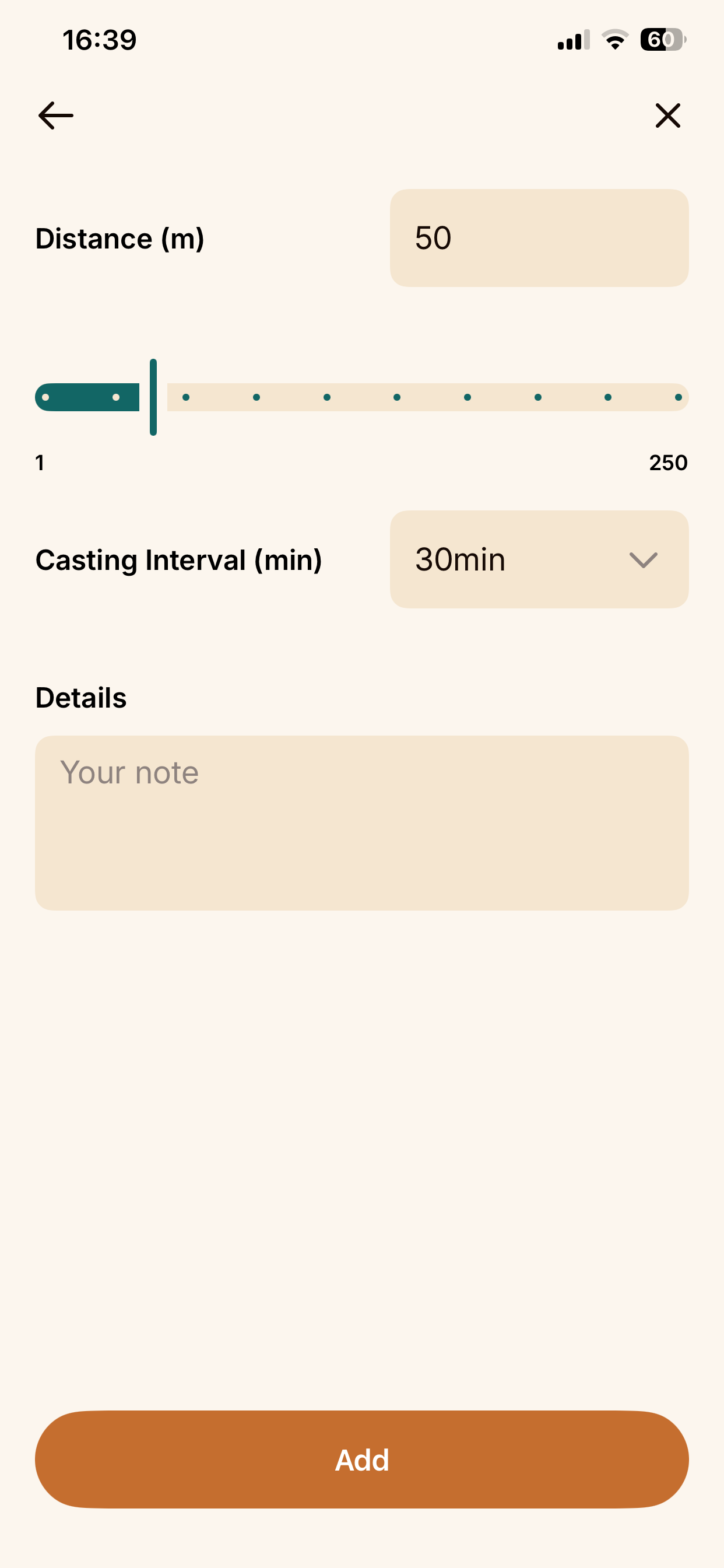Select the Distance value field showing 50
Screen dimensions: 724x1568
539,238
